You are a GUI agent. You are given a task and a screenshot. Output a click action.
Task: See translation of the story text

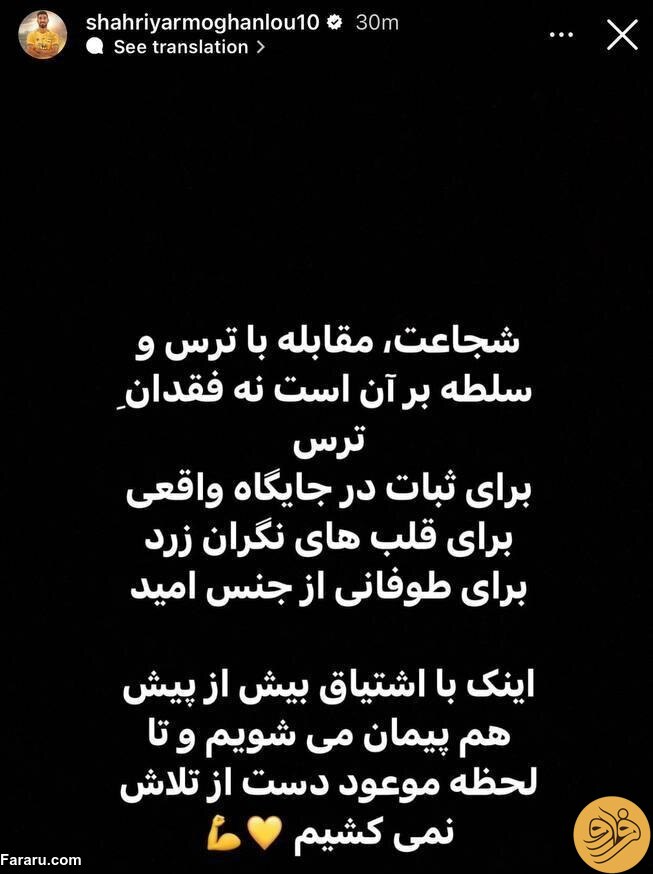(180, 47)
